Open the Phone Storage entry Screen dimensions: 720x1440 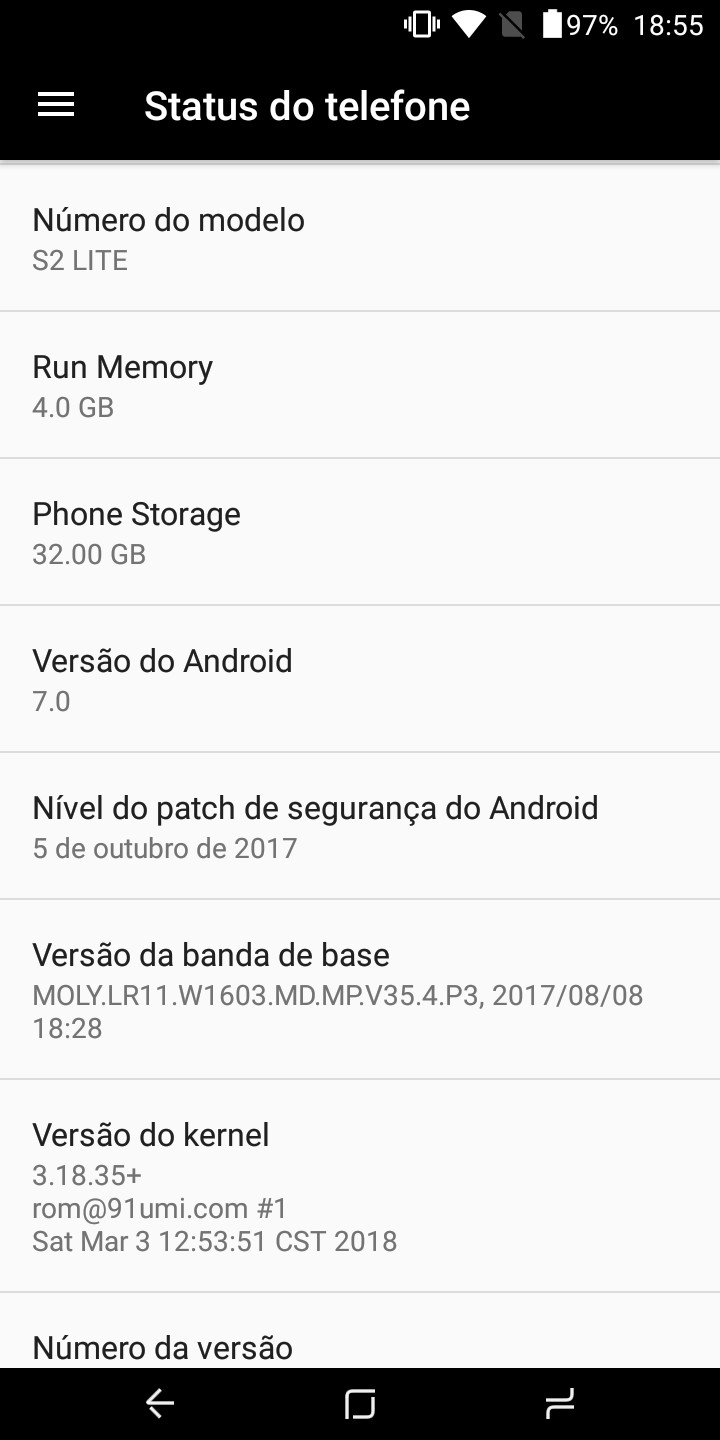pos(360,532)
